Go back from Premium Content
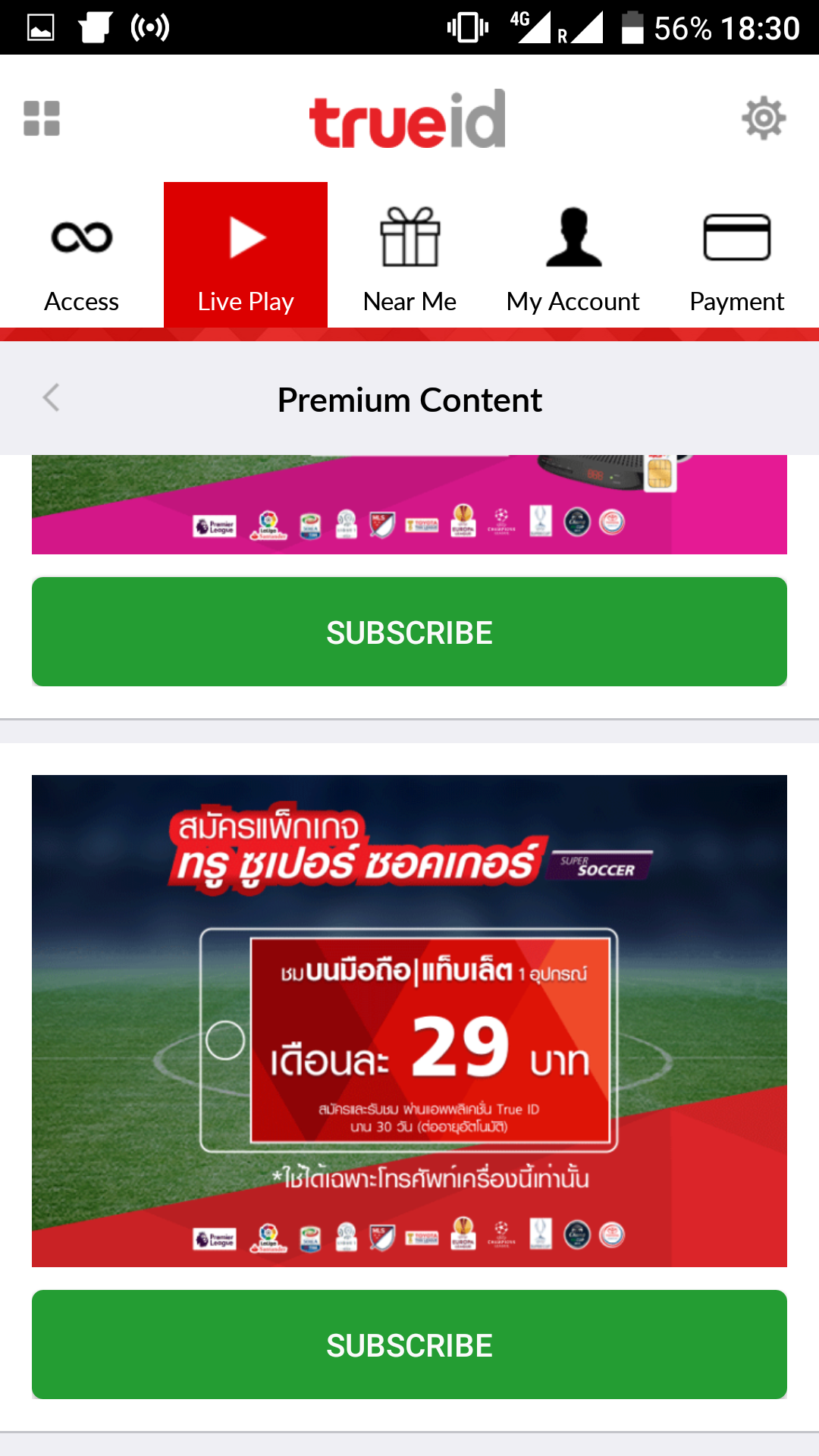819x1456 pixels. pyautogui.click(x=51, y=398)
